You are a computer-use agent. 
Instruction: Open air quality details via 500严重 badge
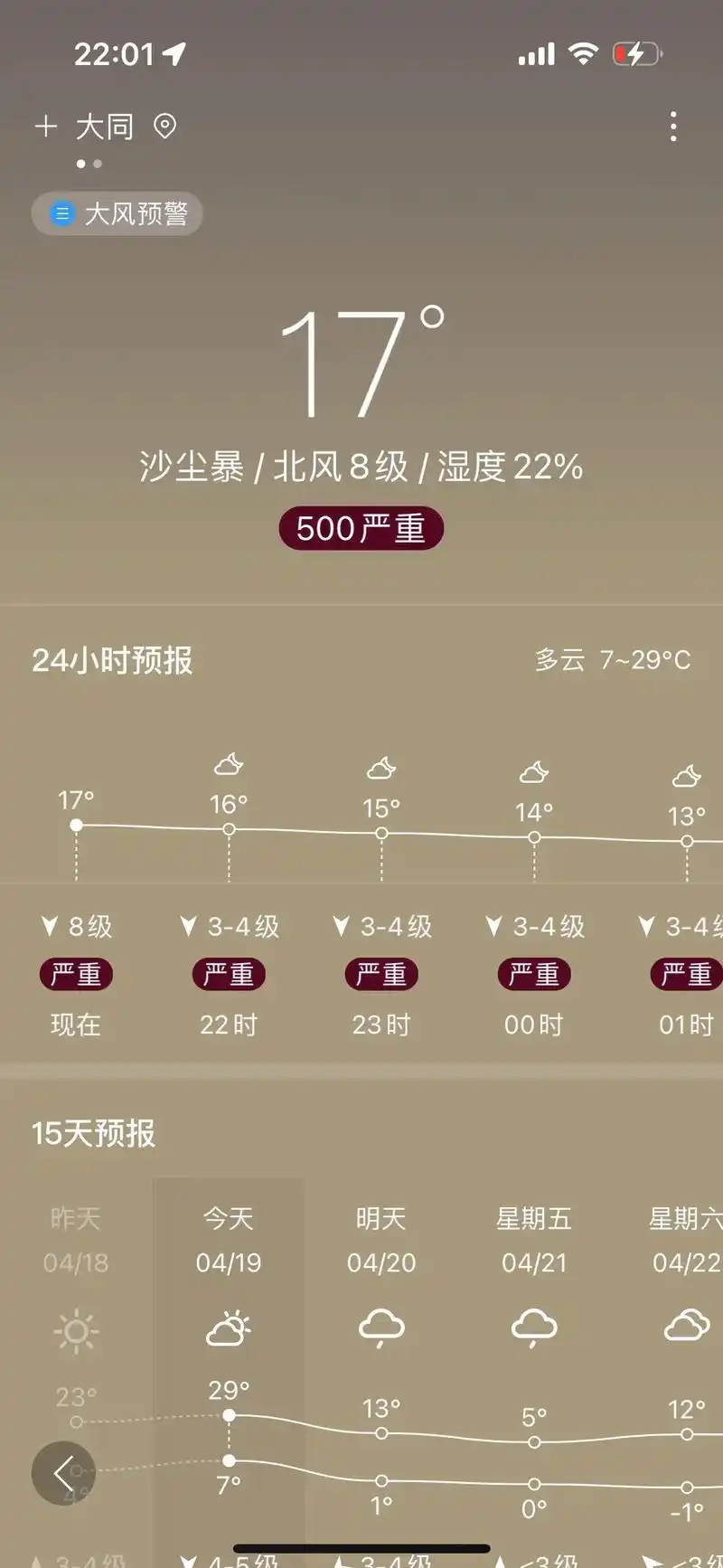point(360,528)
